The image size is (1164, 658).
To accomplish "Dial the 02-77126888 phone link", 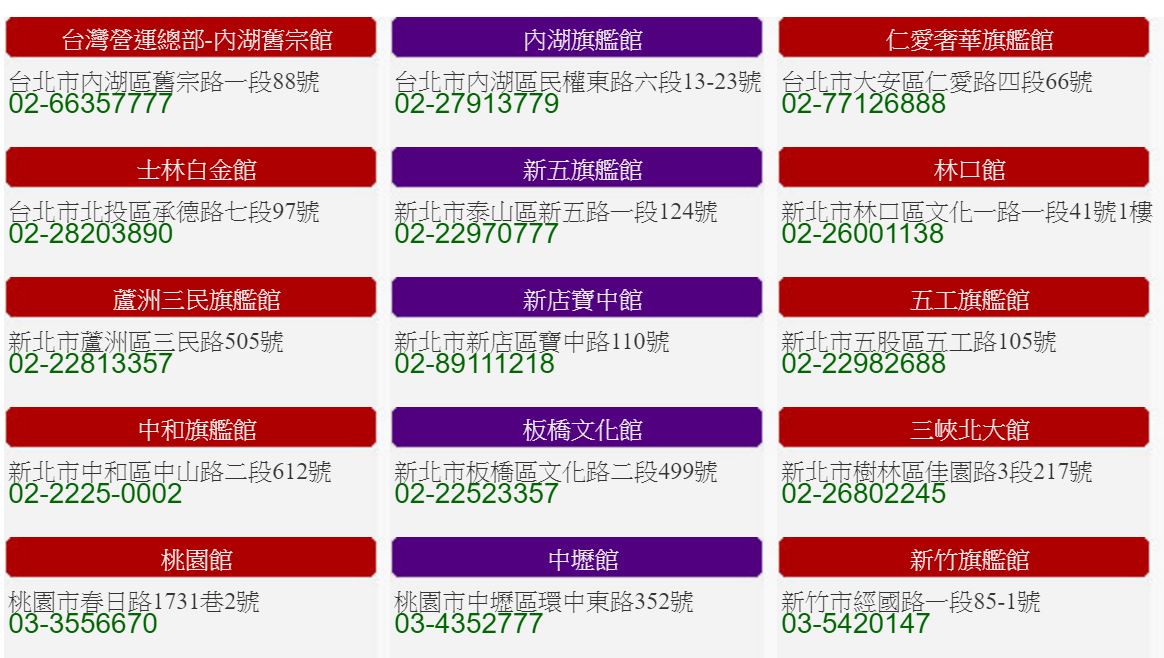I will tap(864, 104).
